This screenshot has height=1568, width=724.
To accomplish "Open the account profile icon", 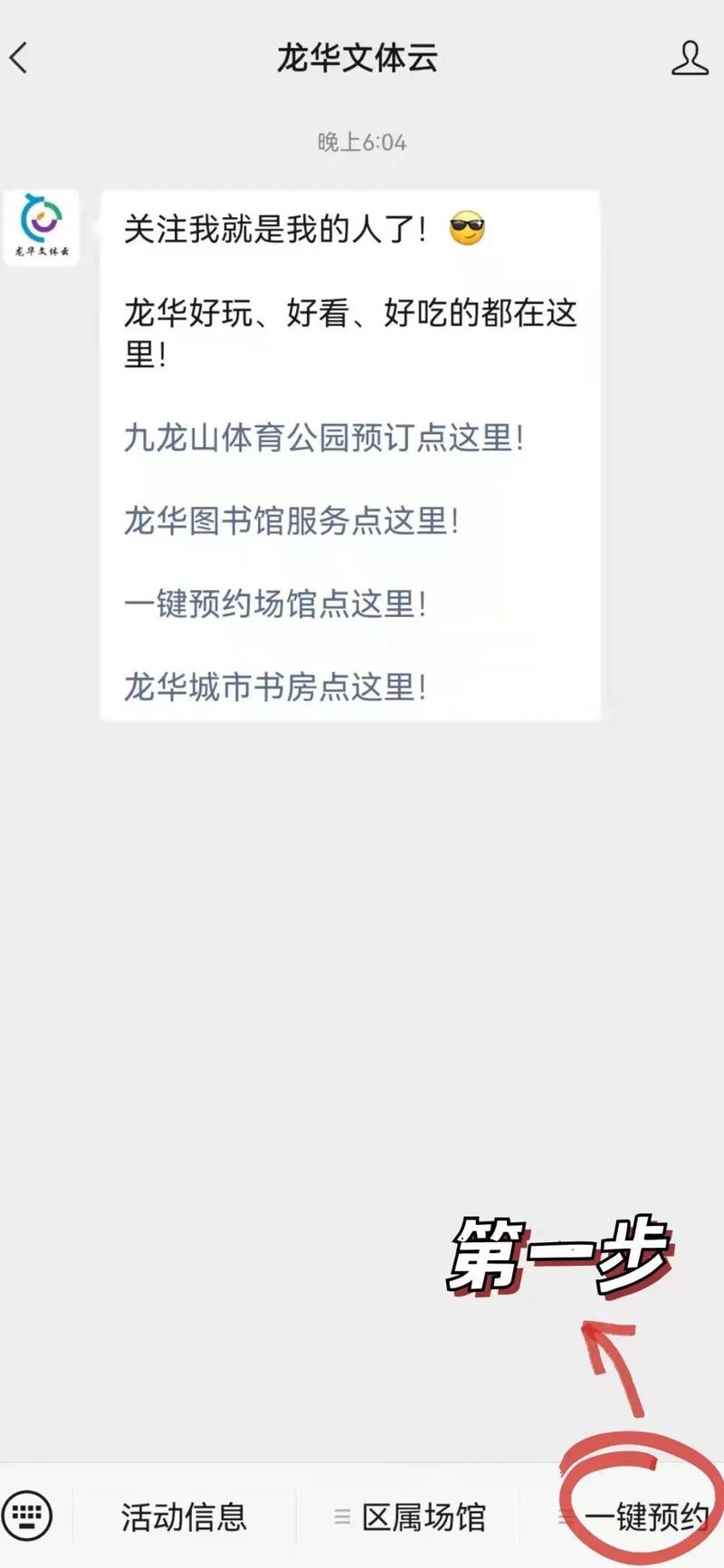I will [689, 59].
